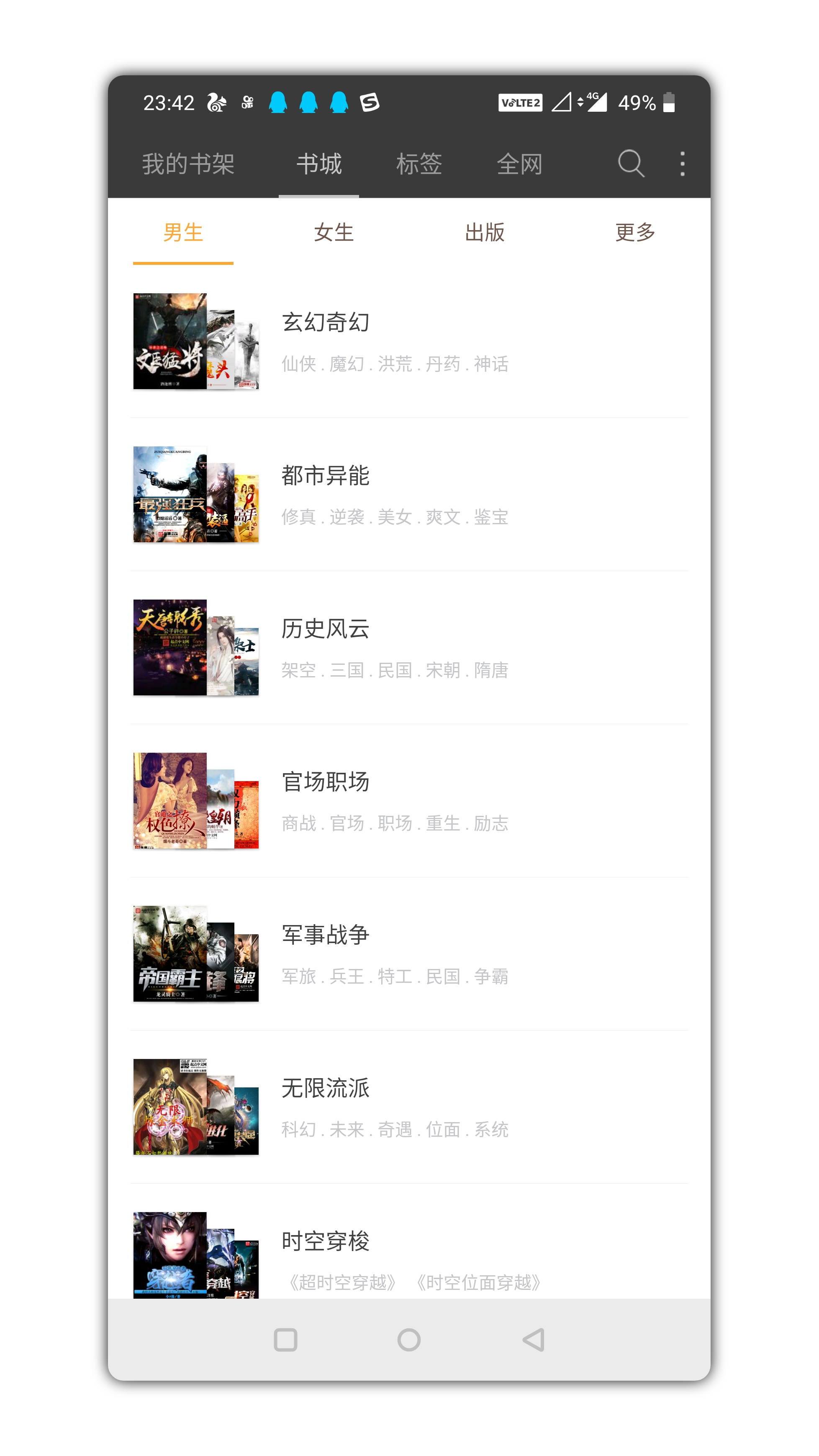819x1456 pixels.
Task: Switch to the 我的书架 tab
Action: 188,164
